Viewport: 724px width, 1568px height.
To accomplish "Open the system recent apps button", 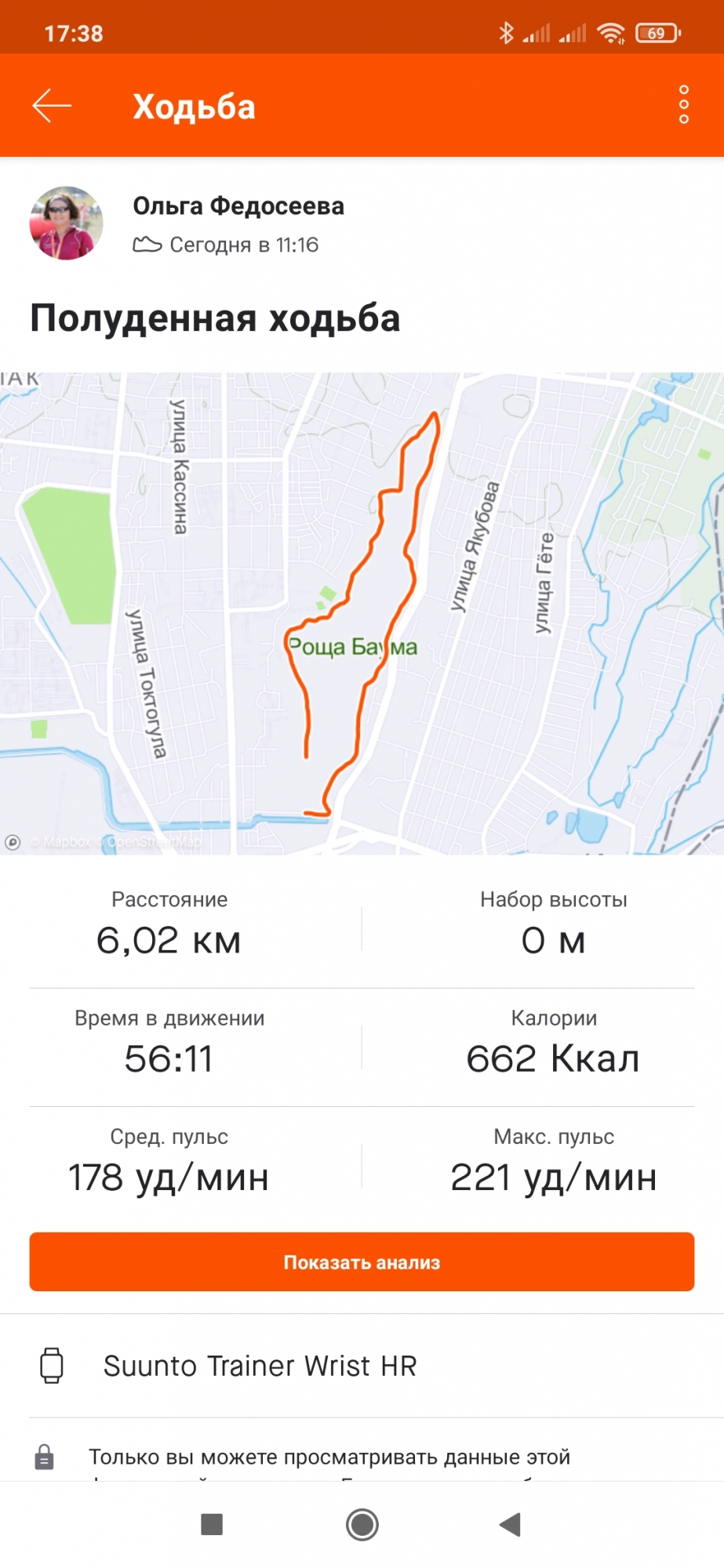I will click(x=212, y=1524).
